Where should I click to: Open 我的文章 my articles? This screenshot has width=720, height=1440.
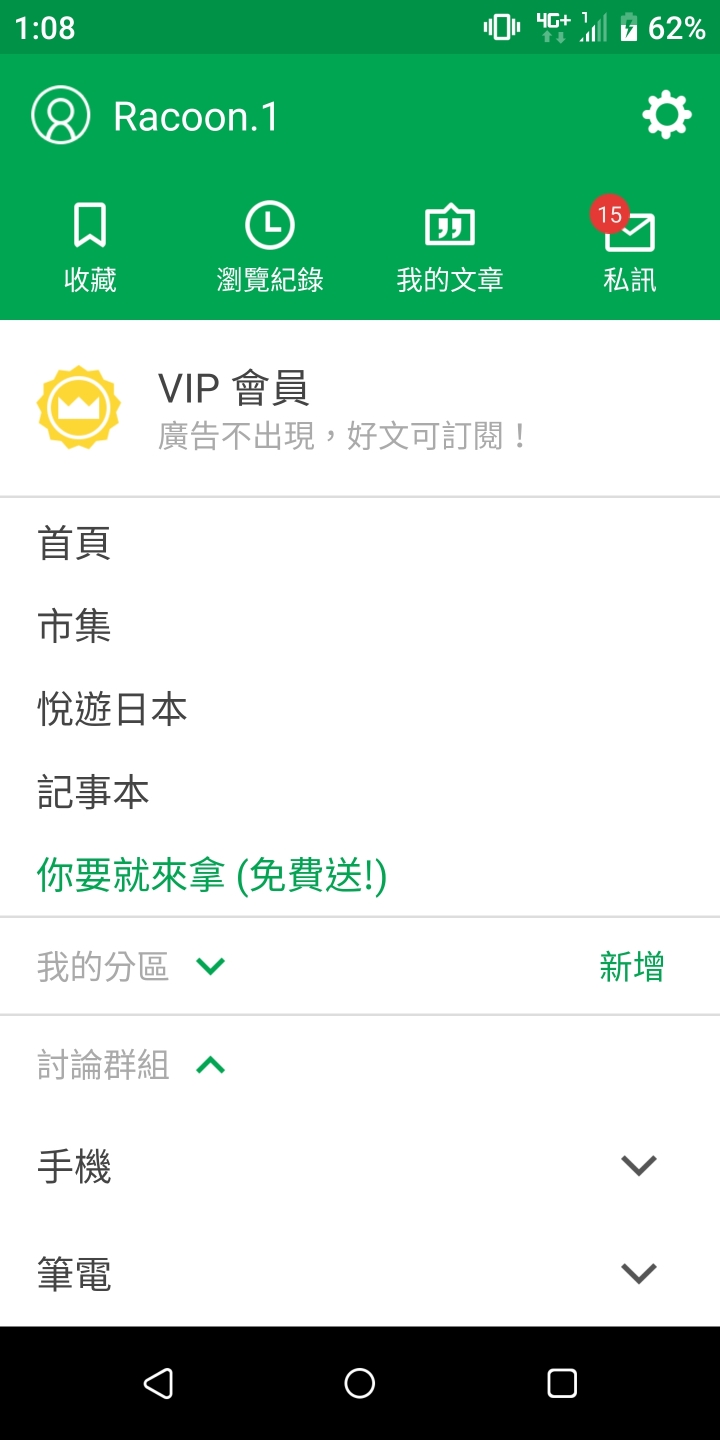point(450,248)
